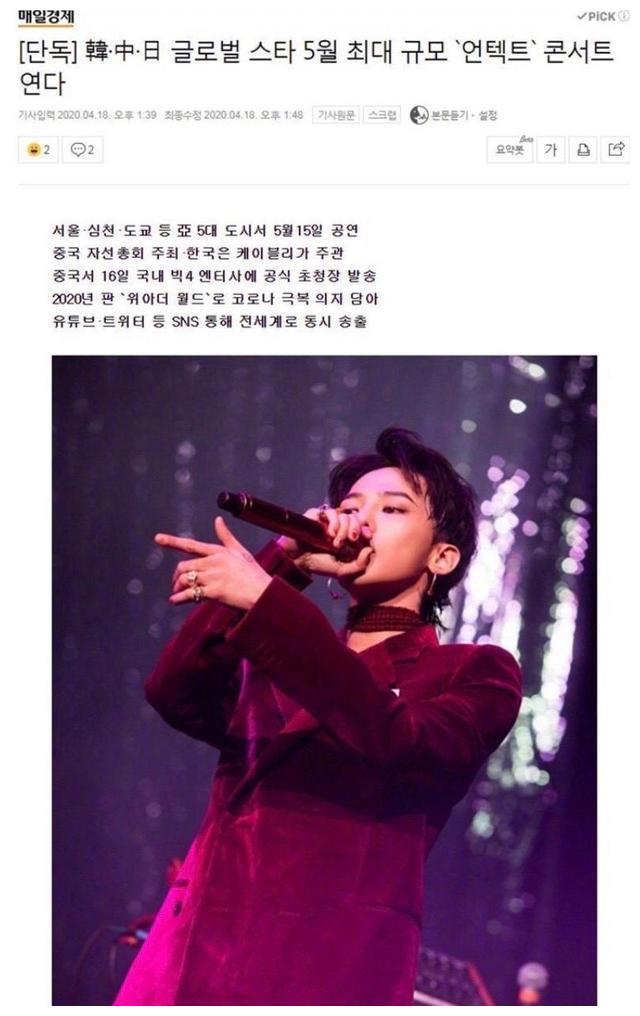Change font size with the 가 button
Image resolution: width=640 pixels, height=1016 pixels.
(550, 150)
